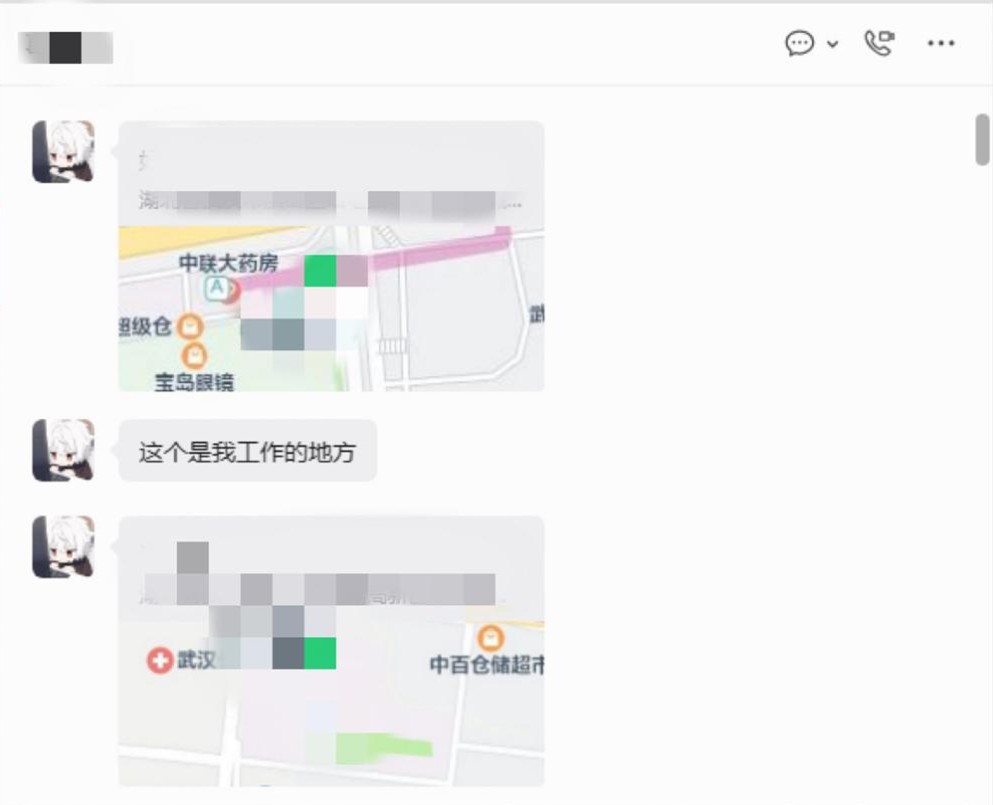The height and width of the screenshot is (805, 993).
Task: Open the three-dot more options menu
Action: coord(941,44)
